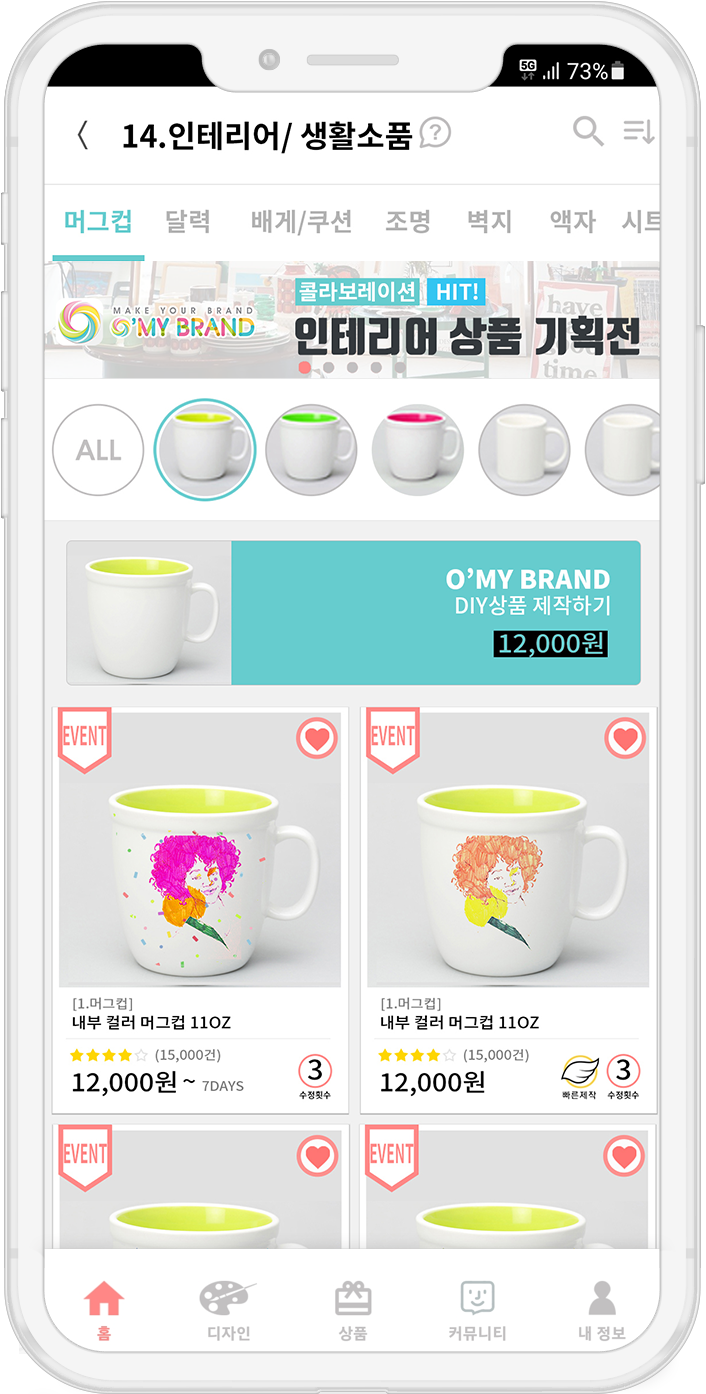Choose the green interior mug filter
This screenshot has width=706, height=1394.
pyautogui.click(x=311, y=450)
